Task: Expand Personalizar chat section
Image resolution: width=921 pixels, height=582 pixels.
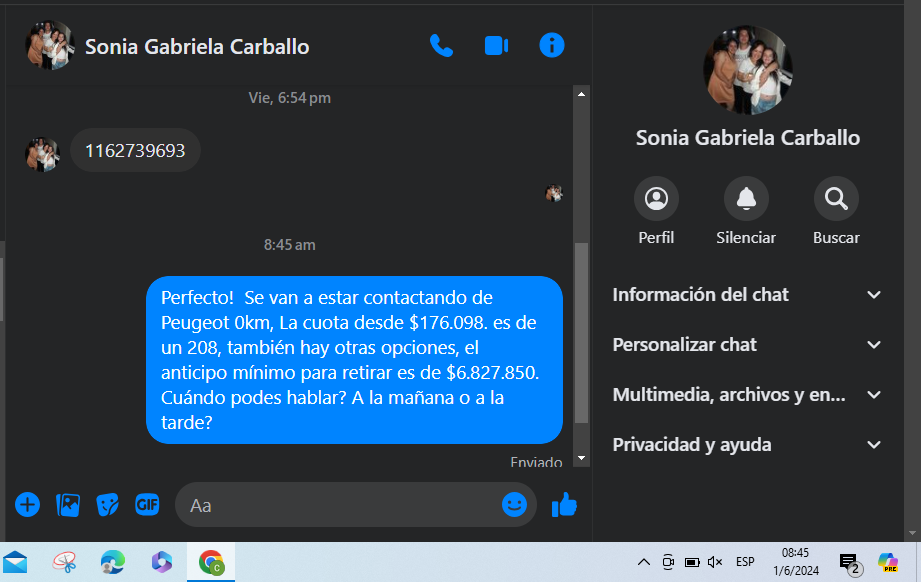Action: [747, 345]
